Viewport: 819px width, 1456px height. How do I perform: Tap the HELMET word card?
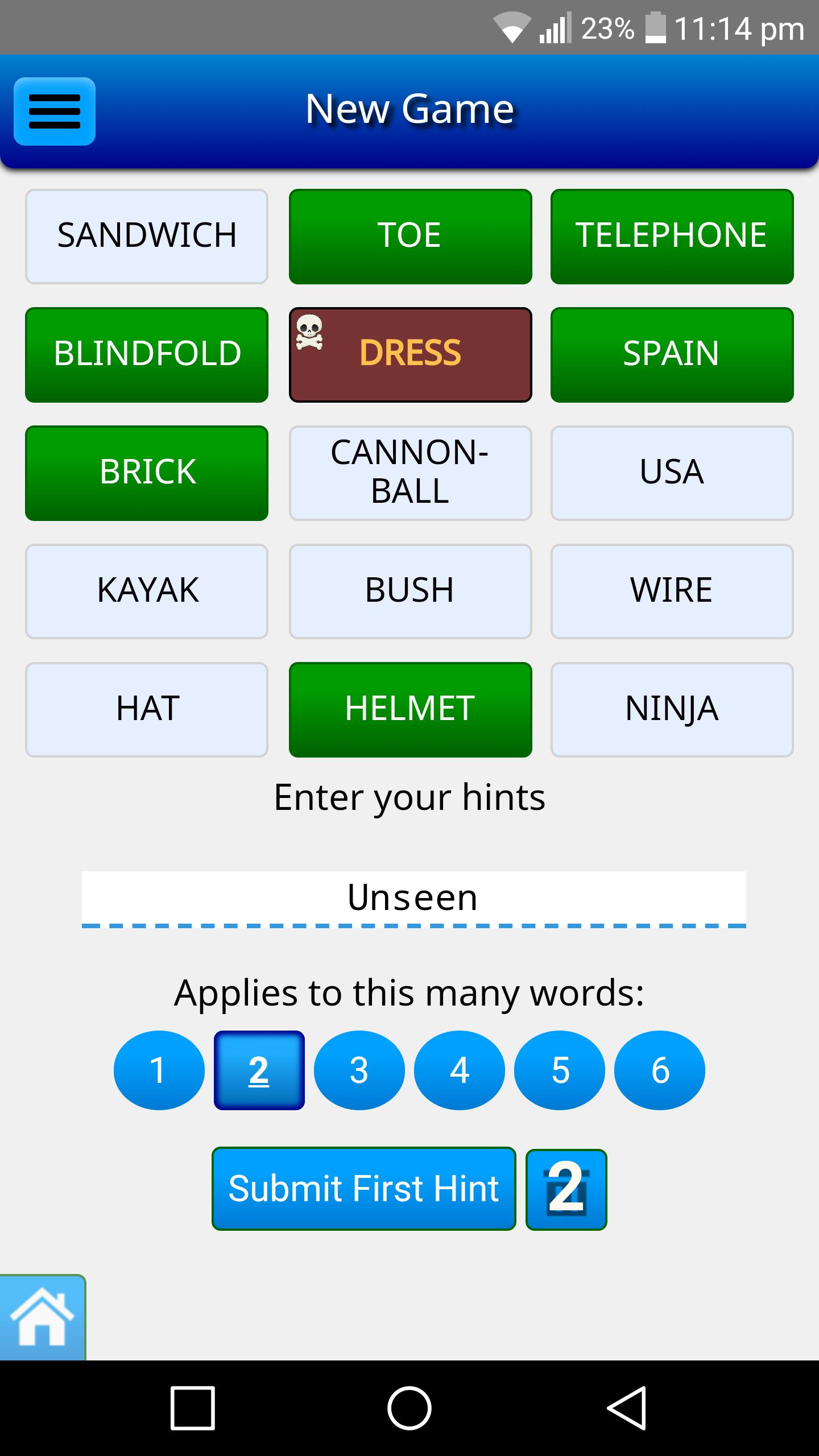click(x=410, y=709)
